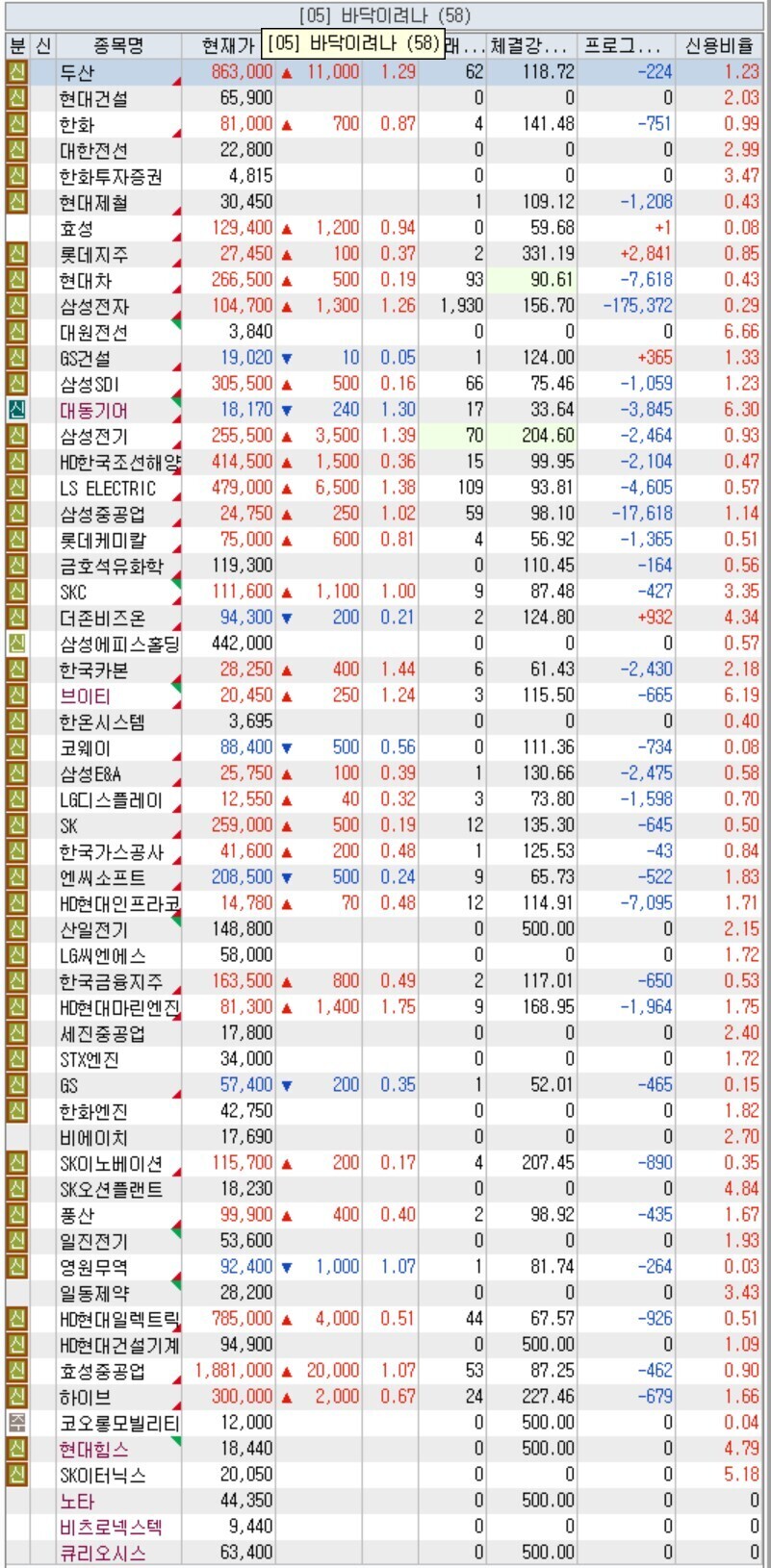Sort the list by 종목명 column header
The image size is (771, 1568).
118,45
